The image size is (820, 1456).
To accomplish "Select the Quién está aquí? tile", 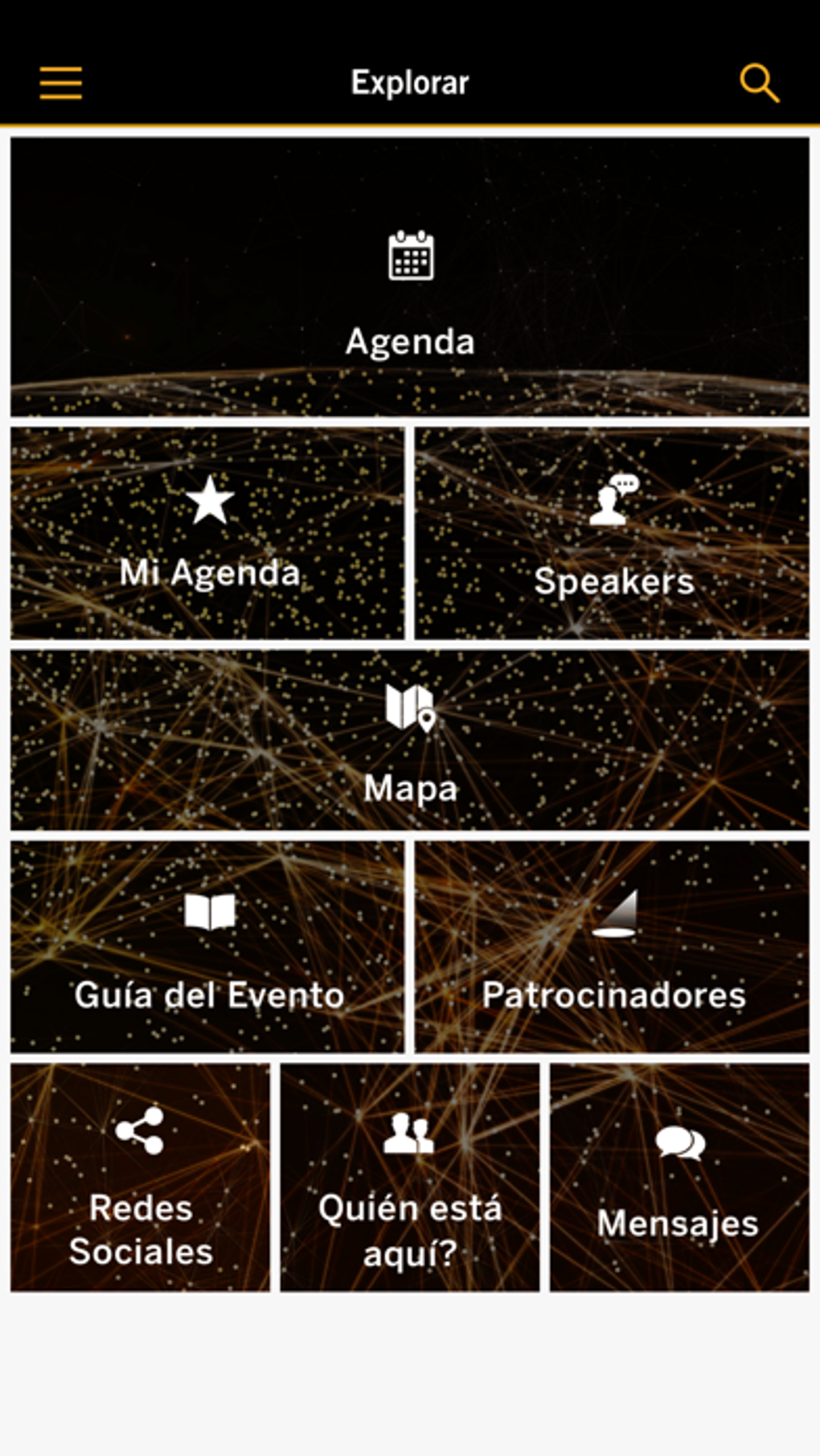I will pos(410,1178).
